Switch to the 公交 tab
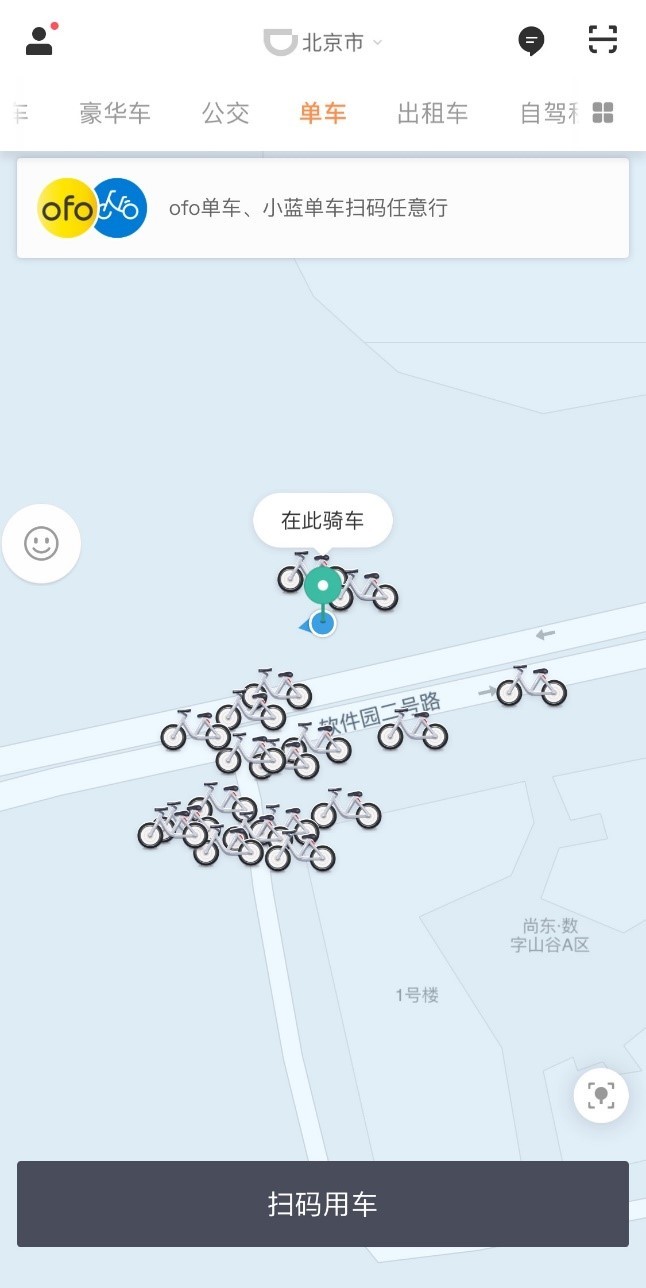This screenshot has height=1288, width=646. 225,113
